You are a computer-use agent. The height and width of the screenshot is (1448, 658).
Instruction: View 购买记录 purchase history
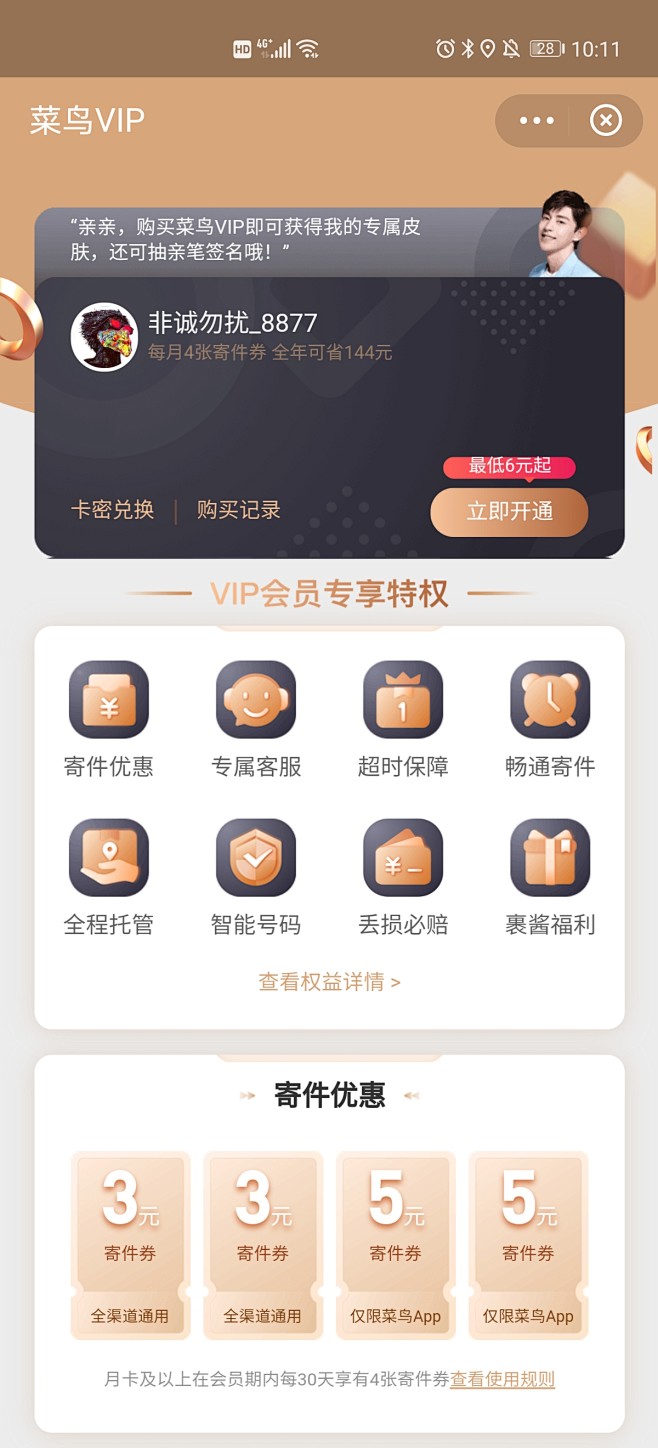click(x=239, y=510)
